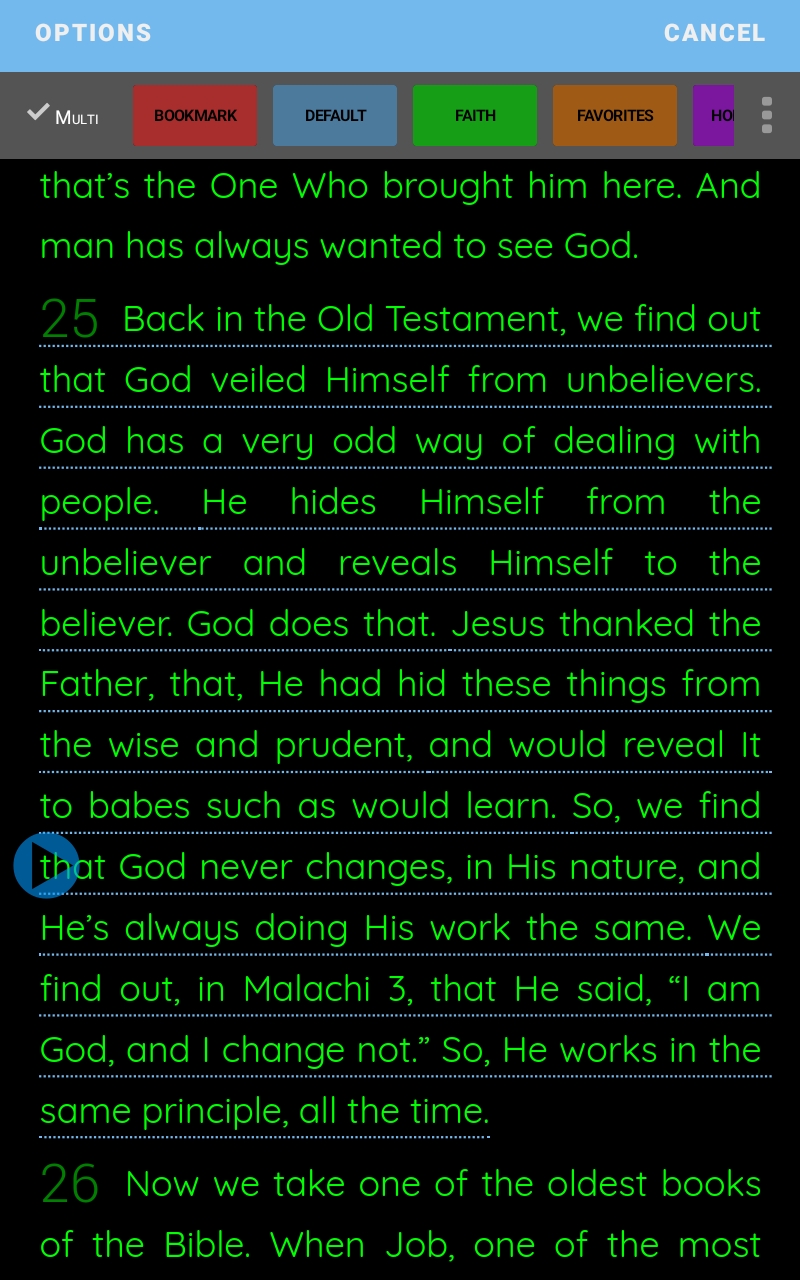
Task: Select the blue Default highlight category
Action: click(335, 116)
